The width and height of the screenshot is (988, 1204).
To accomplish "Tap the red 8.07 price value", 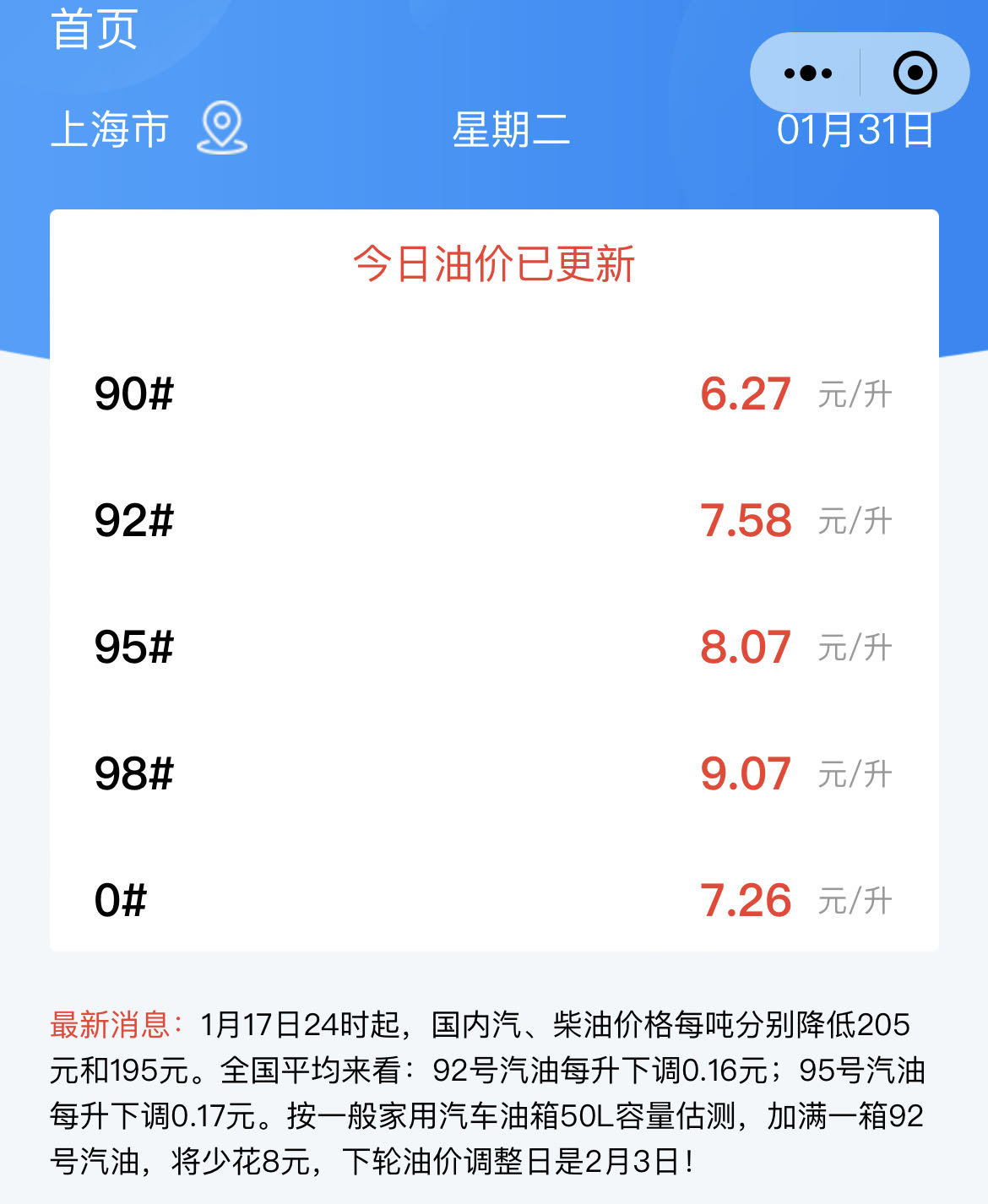I will click(x=746, y=648).
